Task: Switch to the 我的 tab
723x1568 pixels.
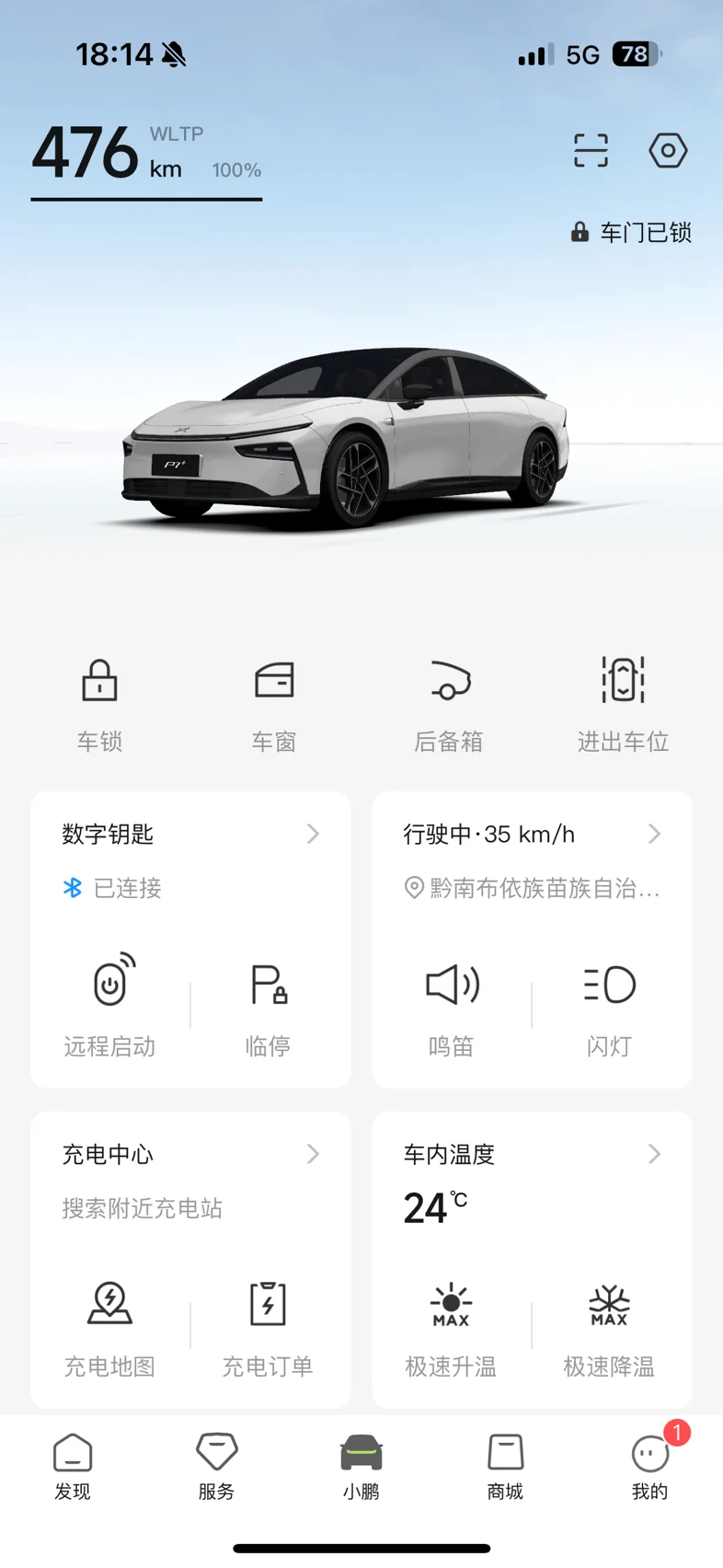Action: 650,1467
